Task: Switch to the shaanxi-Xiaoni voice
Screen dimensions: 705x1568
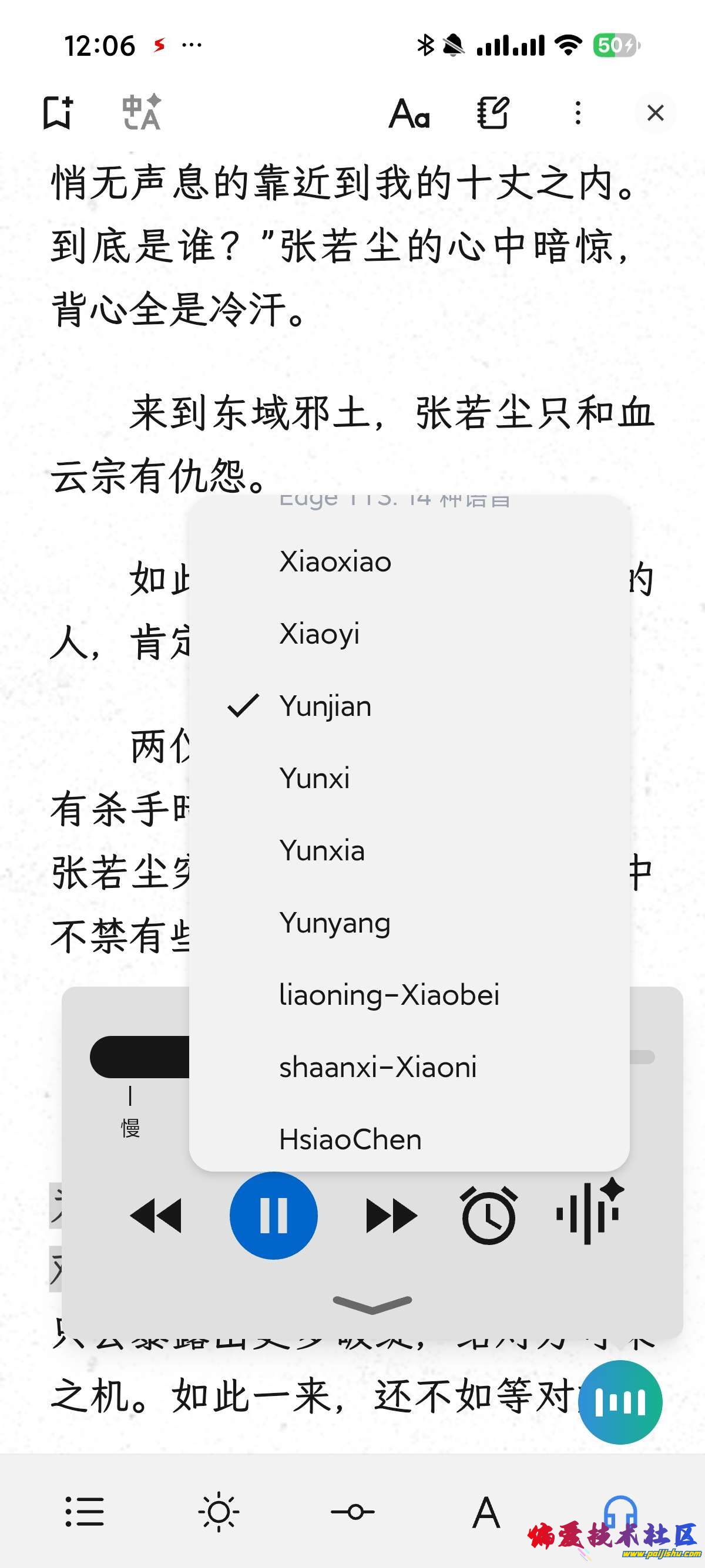Action: point(377,1068)
